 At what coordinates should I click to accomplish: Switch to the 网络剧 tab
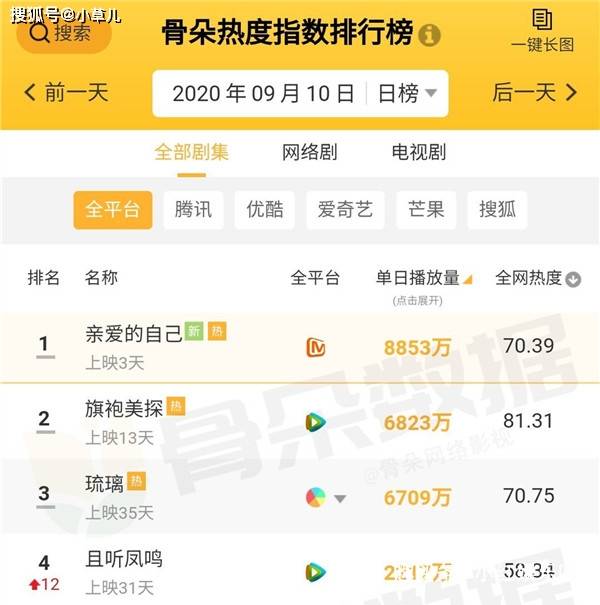[309, 153]
